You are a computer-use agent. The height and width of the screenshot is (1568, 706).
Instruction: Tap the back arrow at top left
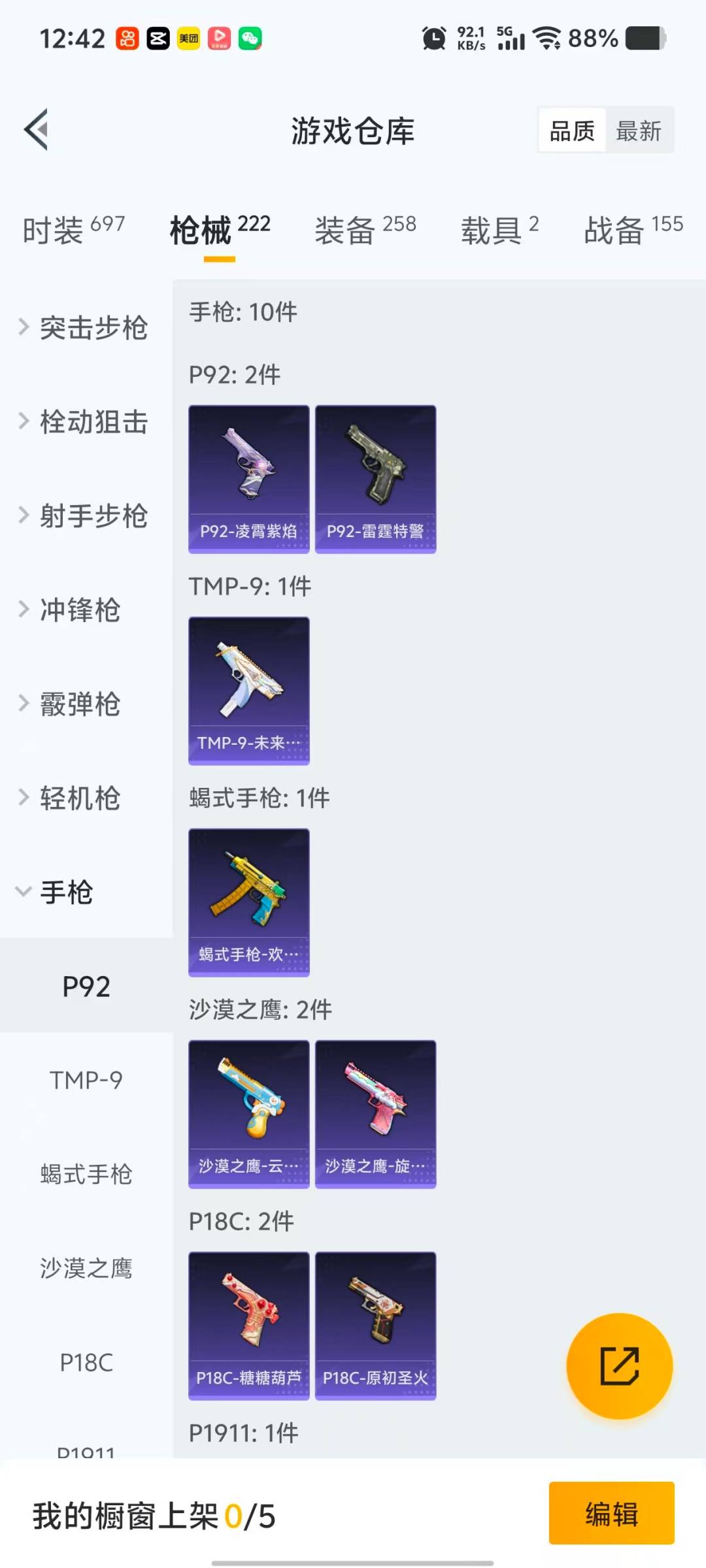point(37,129)
